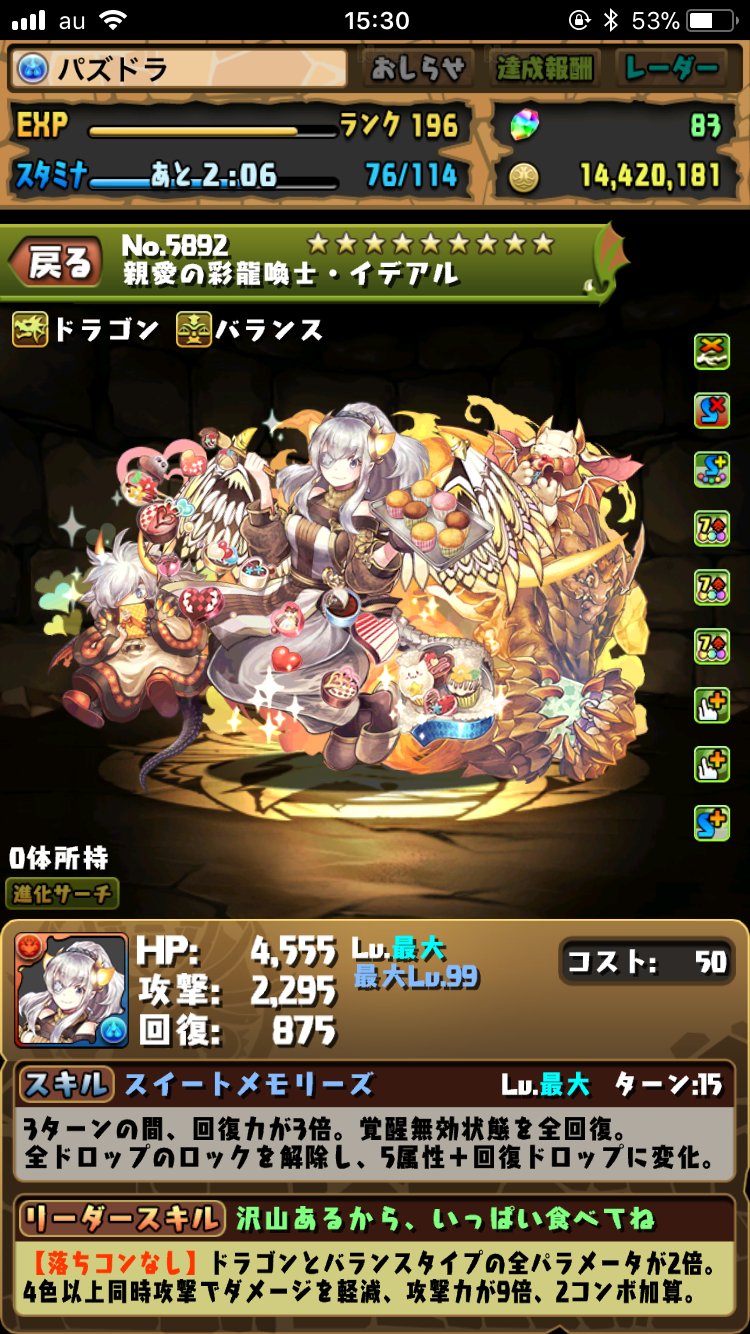Open the レーダー radar tab
Viewport: 750px width, 1334px height.
672,68
